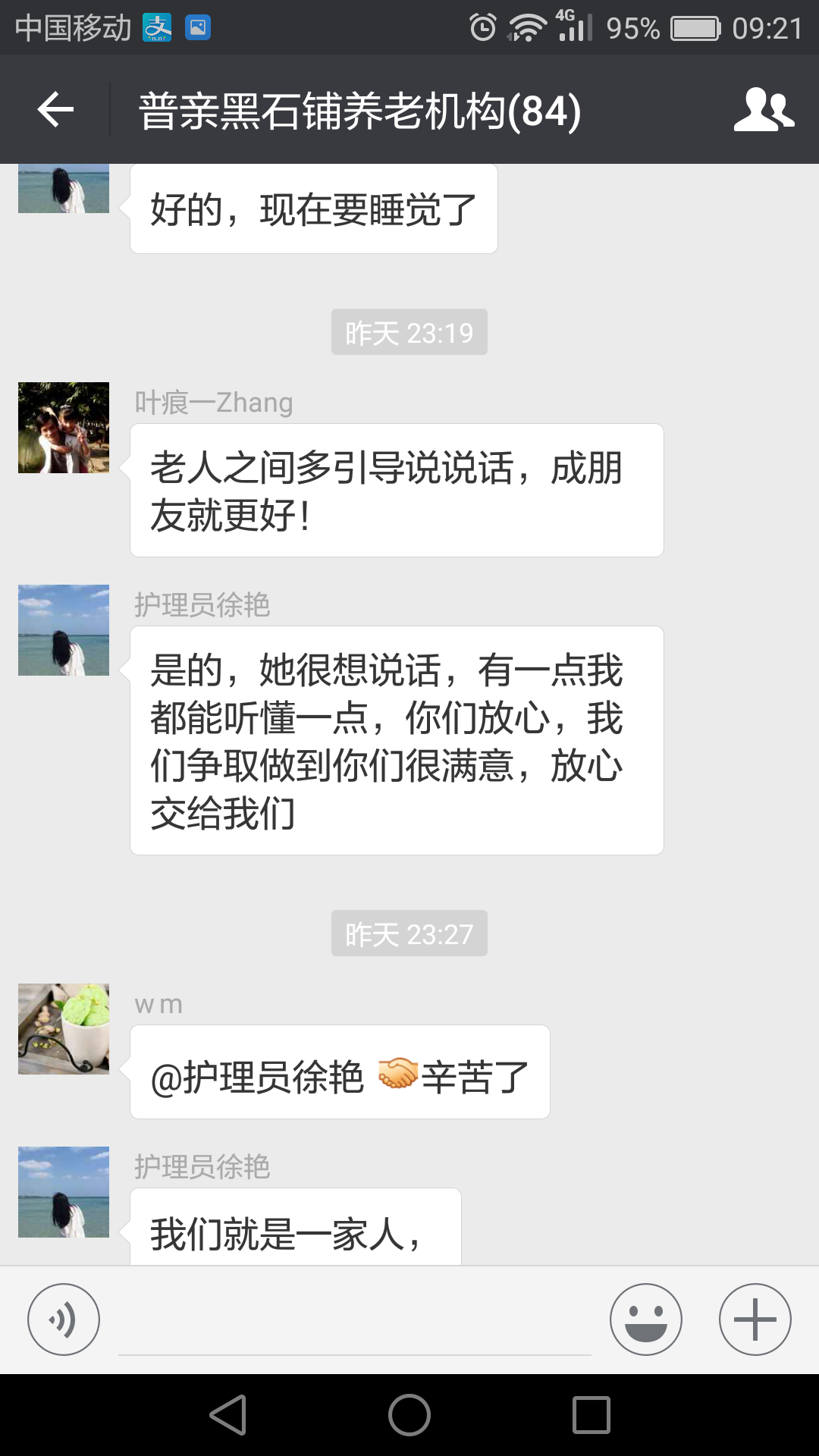Open group members info icon

[x=764, y=110]
